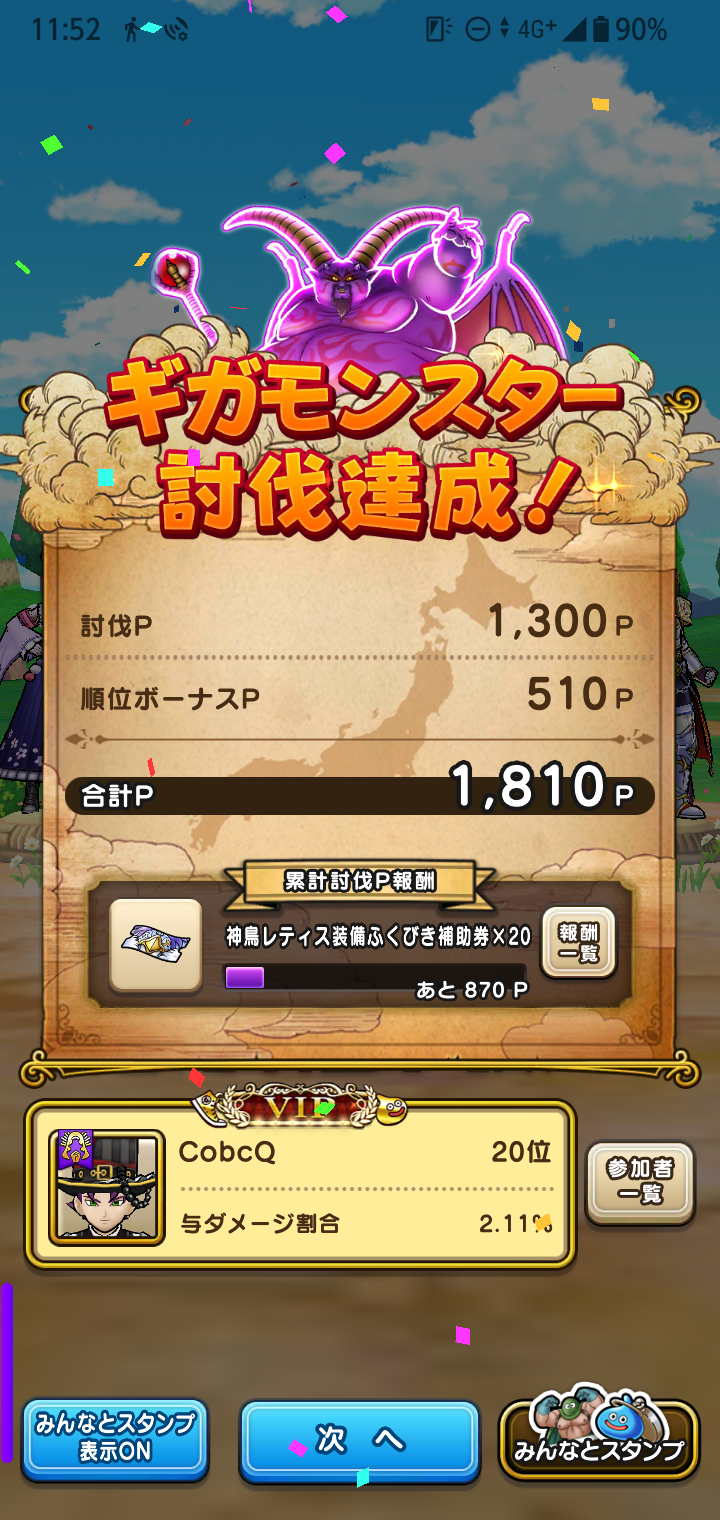Image resolution: width=720 pixels, height=1520 pixels.
Task: Open the みんなとスタンプ stamp picker
Action: (598, 1441)
